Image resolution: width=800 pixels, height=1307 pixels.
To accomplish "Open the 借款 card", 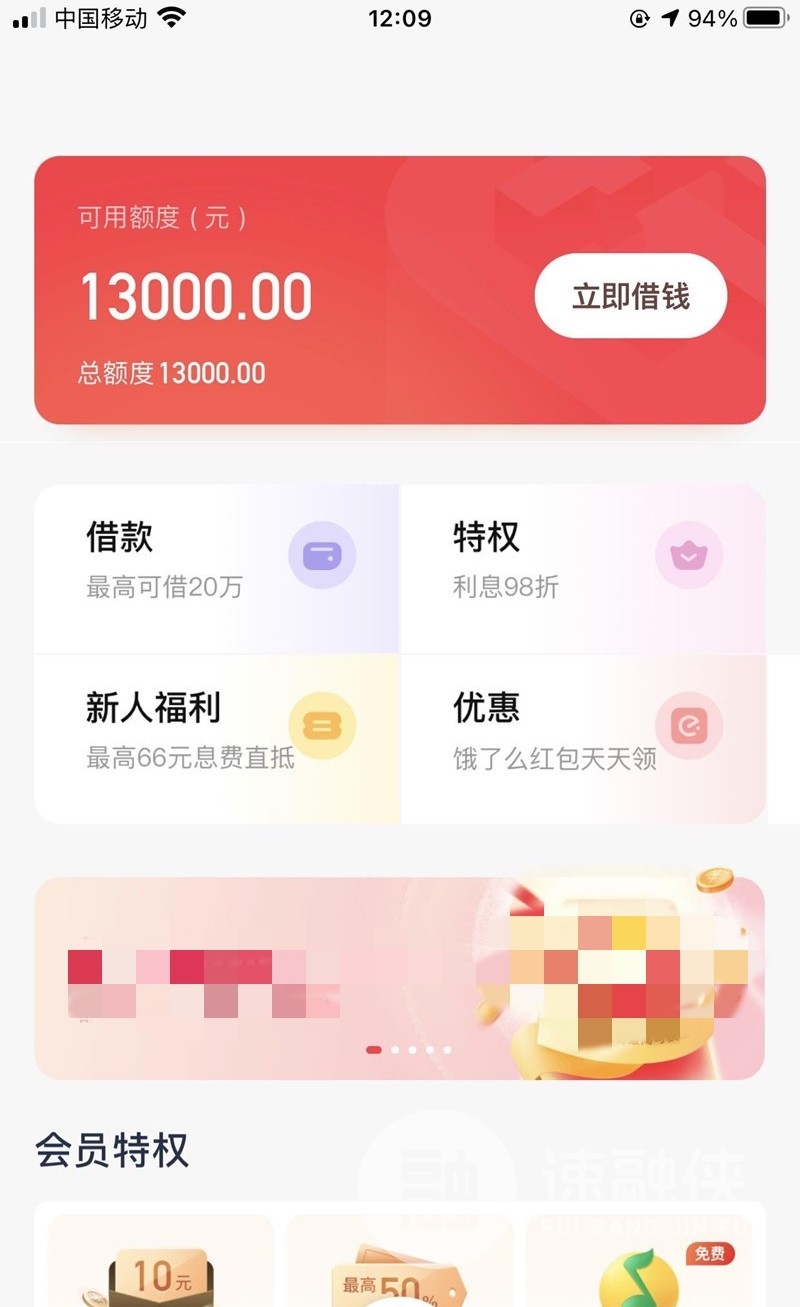I will (x=217, y=569).
